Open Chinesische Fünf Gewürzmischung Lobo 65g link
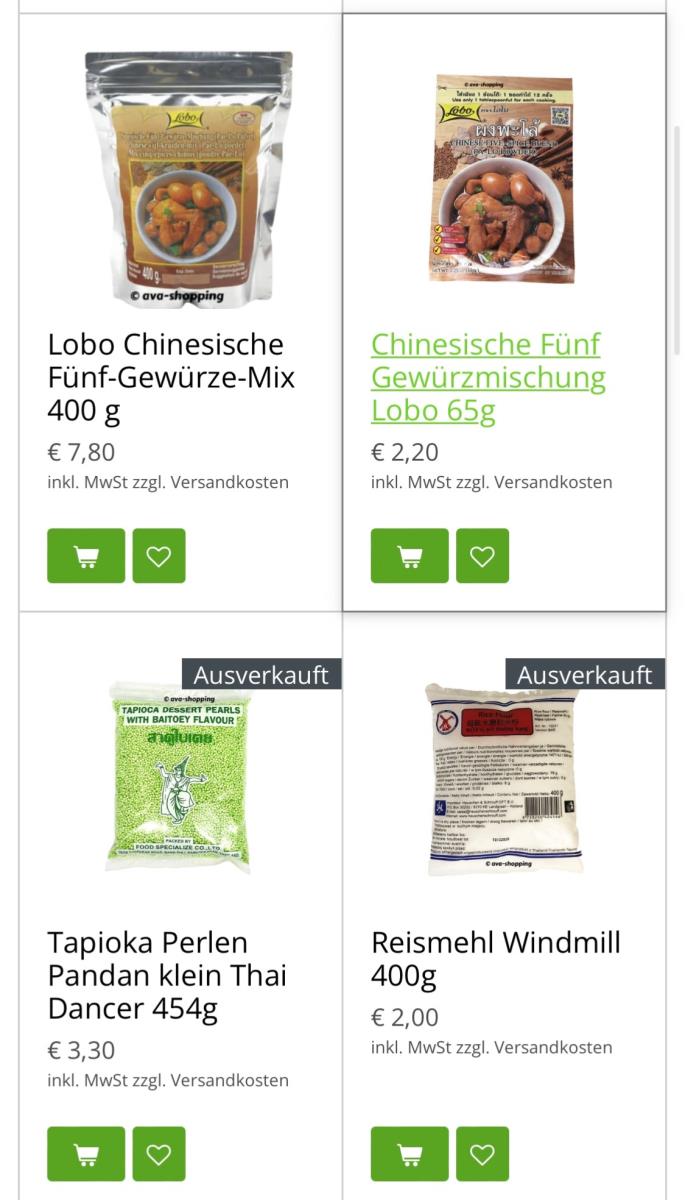The height and width of the screenshot is (1200, 685). click(x=488, y=377)
